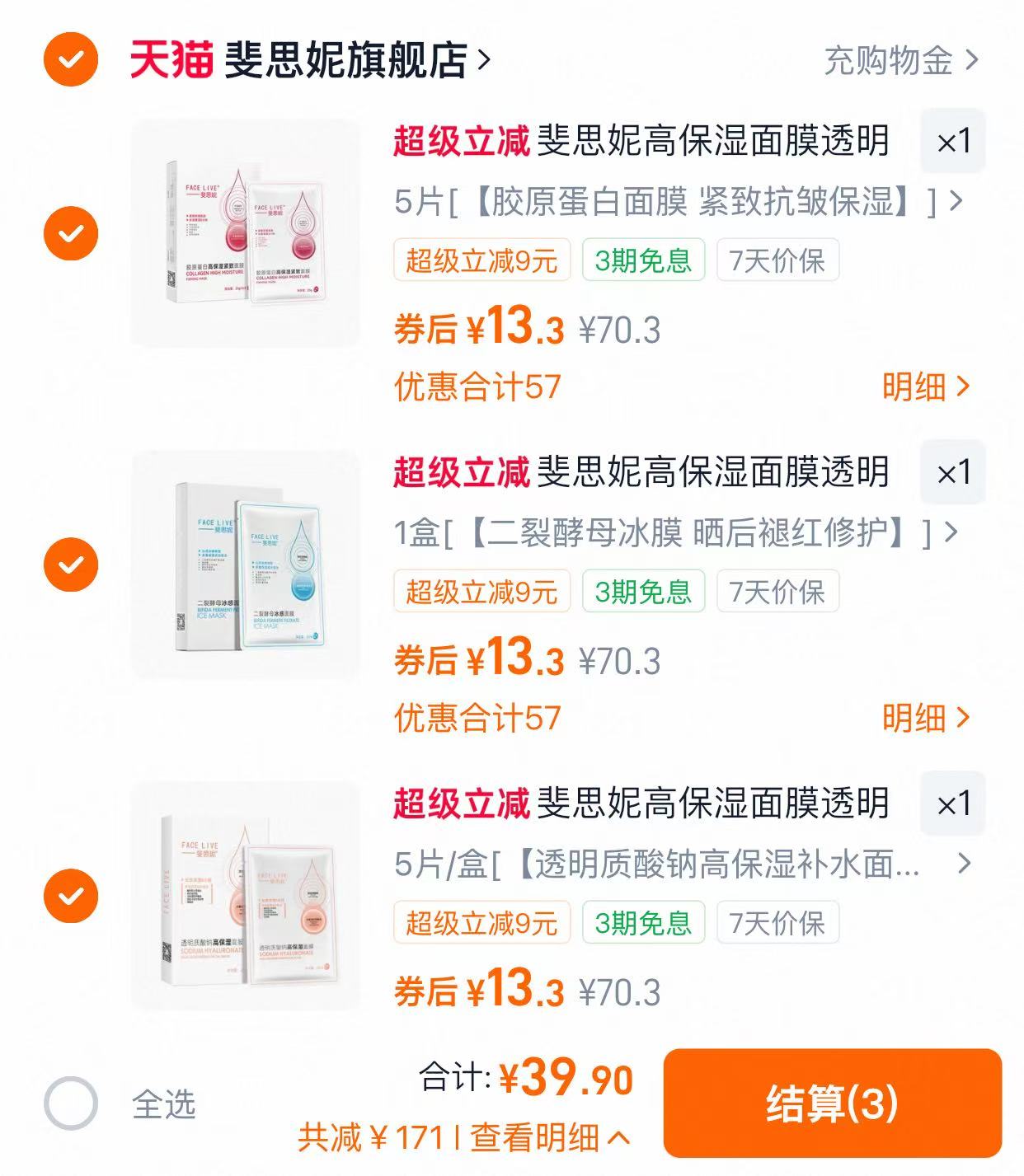The width and height of the screenshot is (1024, 1176).
Task: Click the 超级立减9元 coupon tag
Action: [x=482, y=260]
